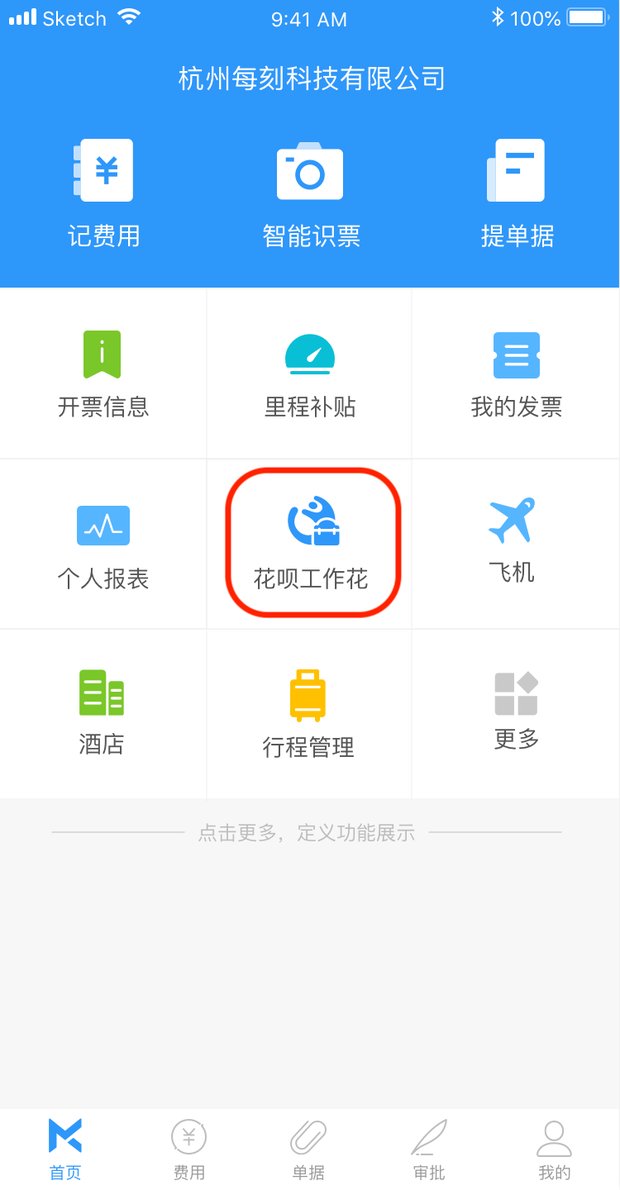Switch to the 费用 tab
Image resolution: width=620 pixels, height=1190 pixels.
pyautogui.click(x=189, y=1148)
